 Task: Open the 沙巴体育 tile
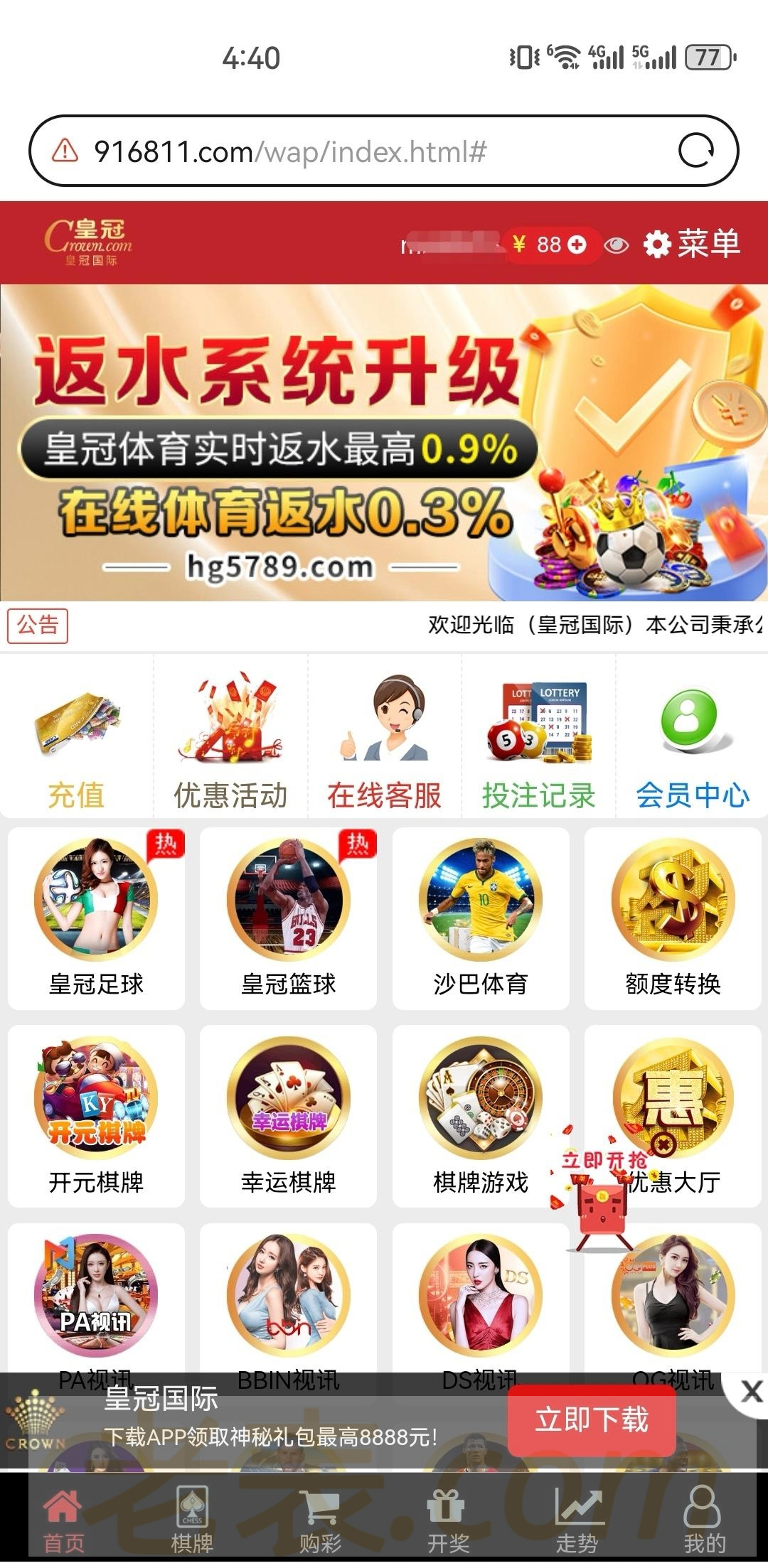(x=481, y=917)
